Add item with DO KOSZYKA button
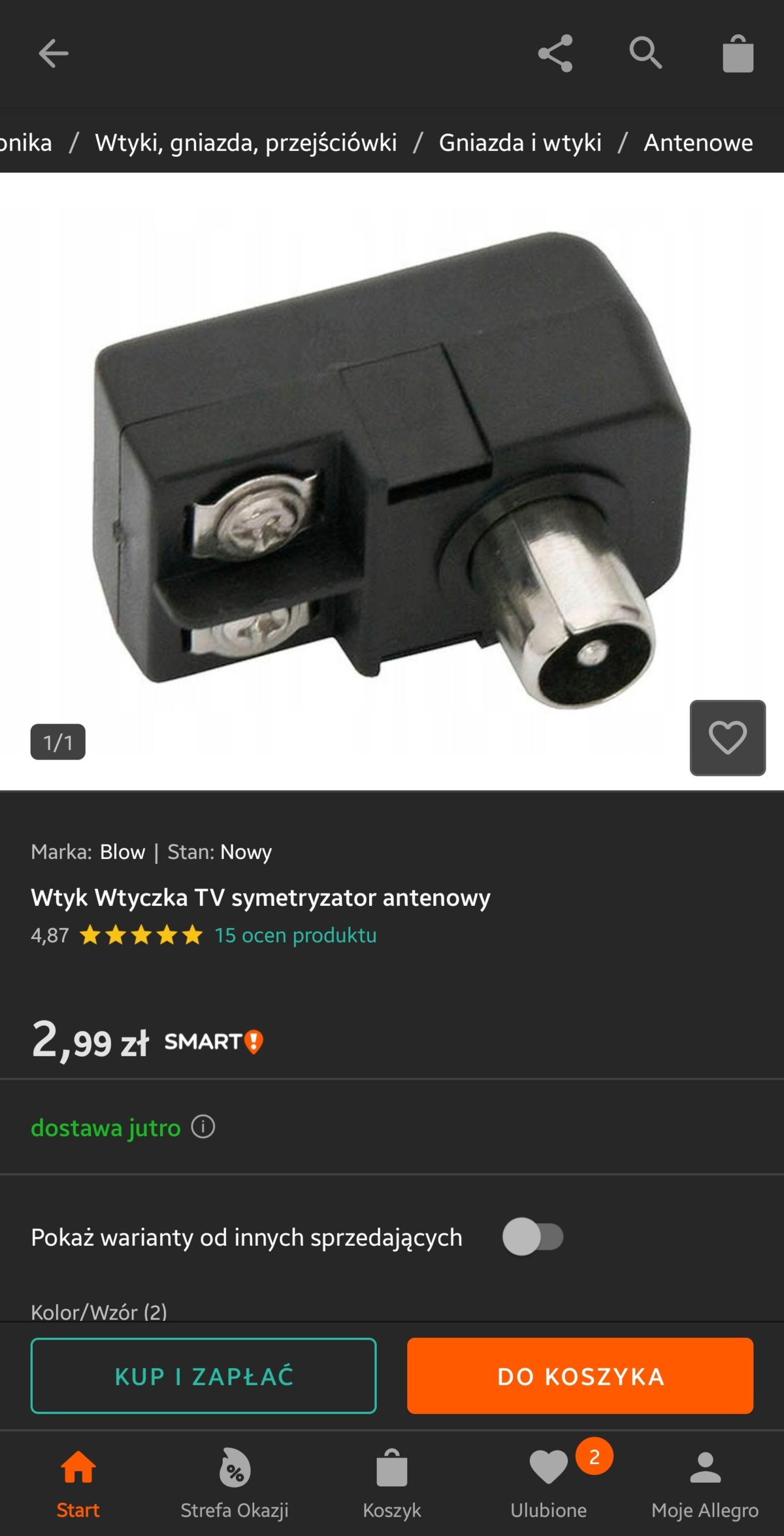 [x=580, y=1376]
